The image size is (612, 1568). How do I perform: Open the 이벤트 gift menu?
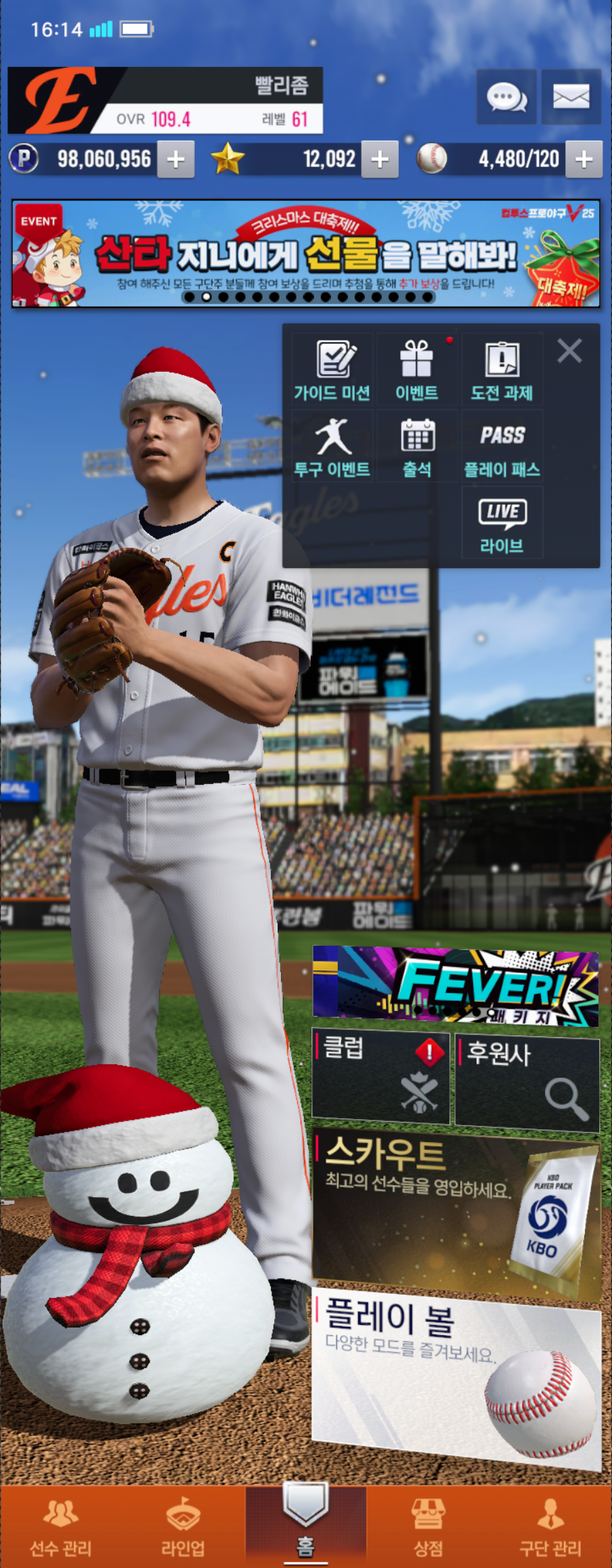pyautogui.click(x=417, y=370)
